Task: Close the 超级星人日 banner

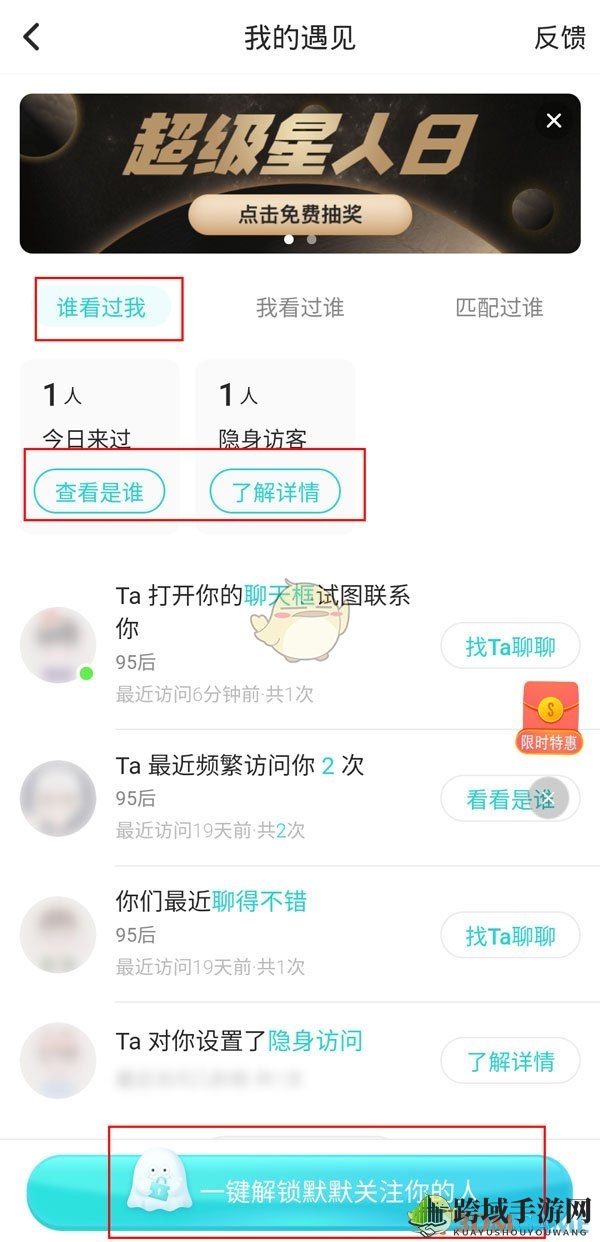Action: 554,121
